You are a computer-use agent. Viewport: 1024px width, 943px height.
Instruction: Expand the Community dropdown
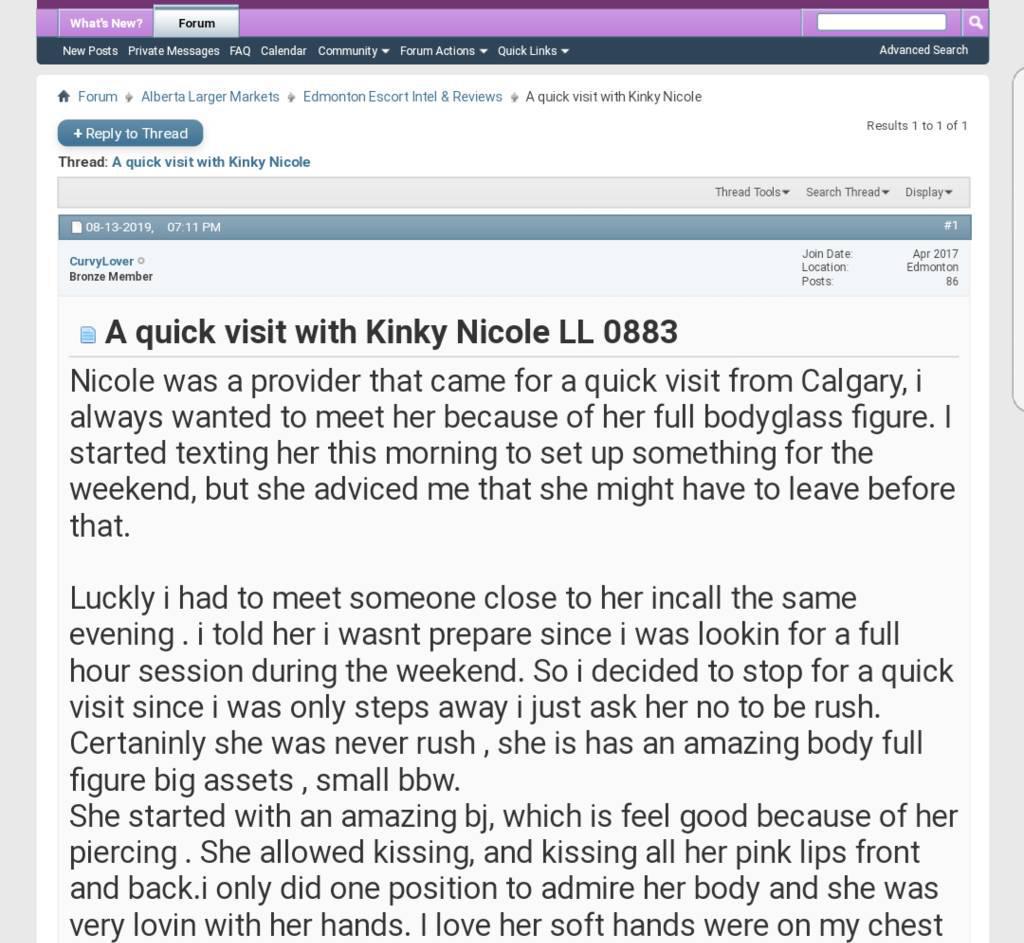pyautogui.click(x=353, y=51)
